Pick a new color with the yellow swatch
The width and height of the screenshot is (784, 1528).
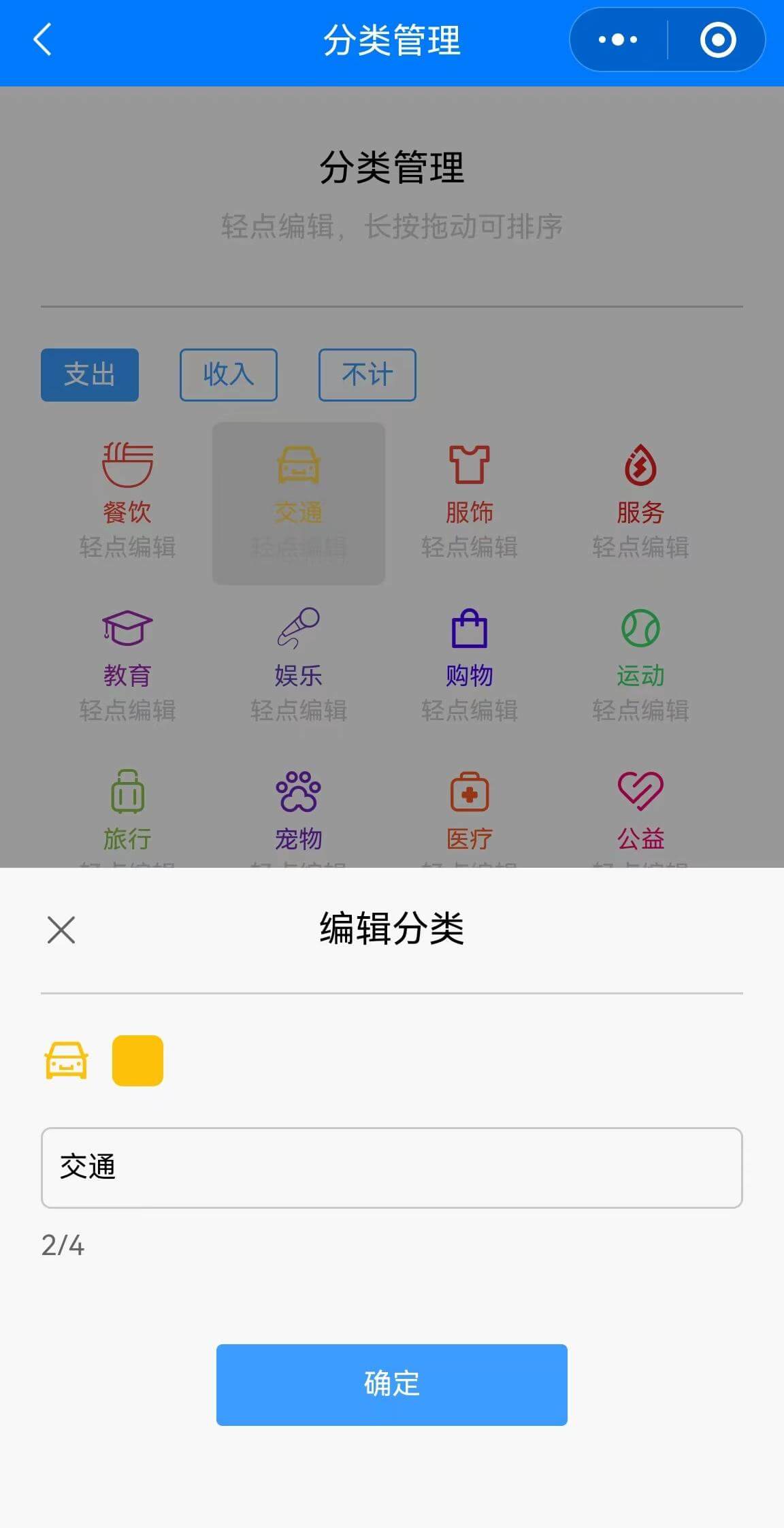137,1060
